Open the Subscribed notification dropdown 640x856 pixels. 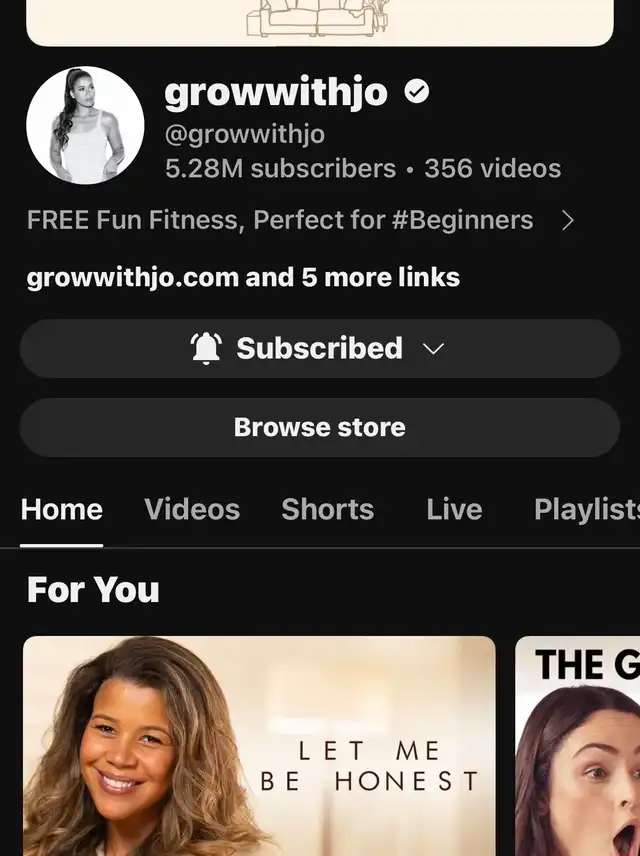click(x=319, y=348)
